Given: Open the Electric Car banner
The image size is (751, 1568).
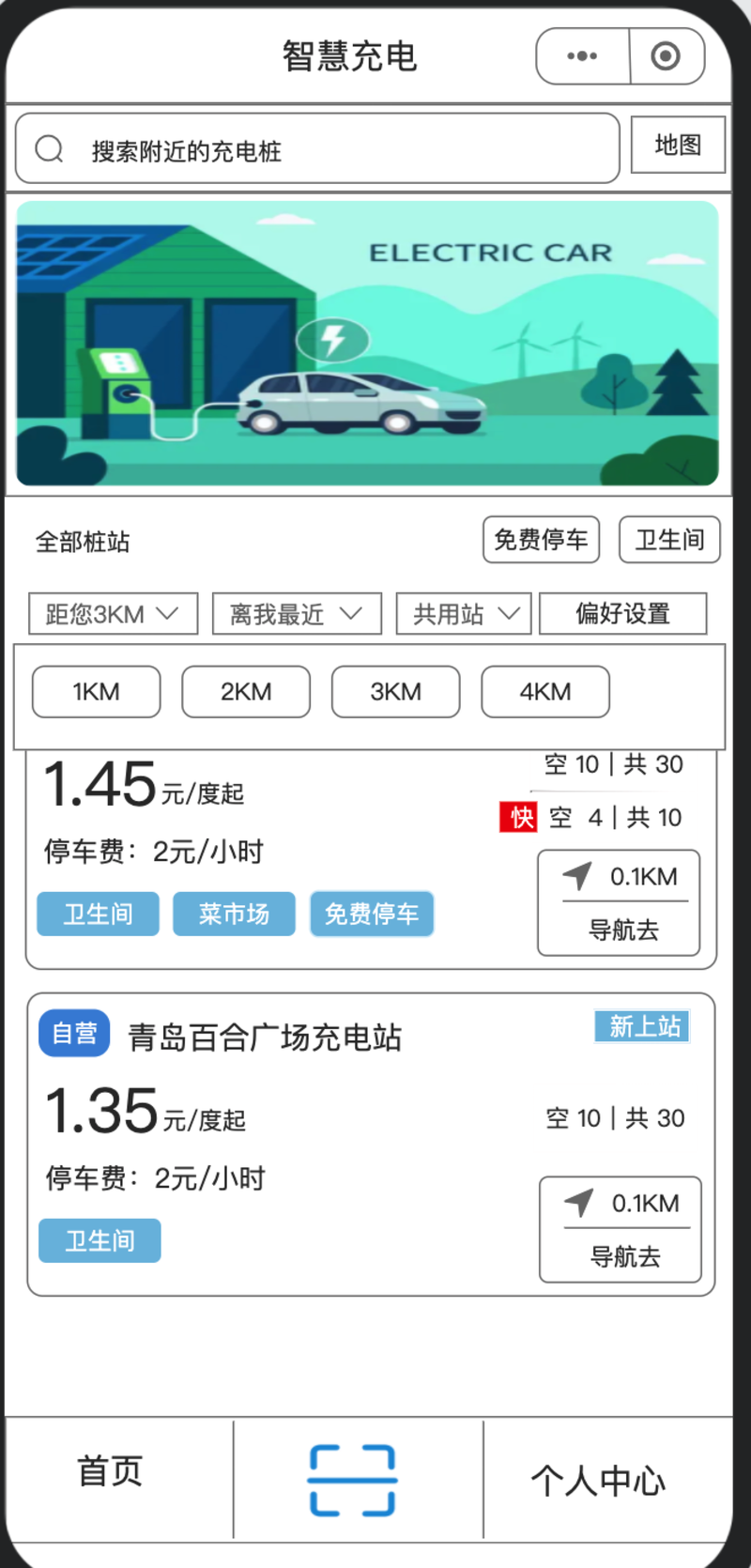Looking at the screenshot, I should (x=367, y=344).
